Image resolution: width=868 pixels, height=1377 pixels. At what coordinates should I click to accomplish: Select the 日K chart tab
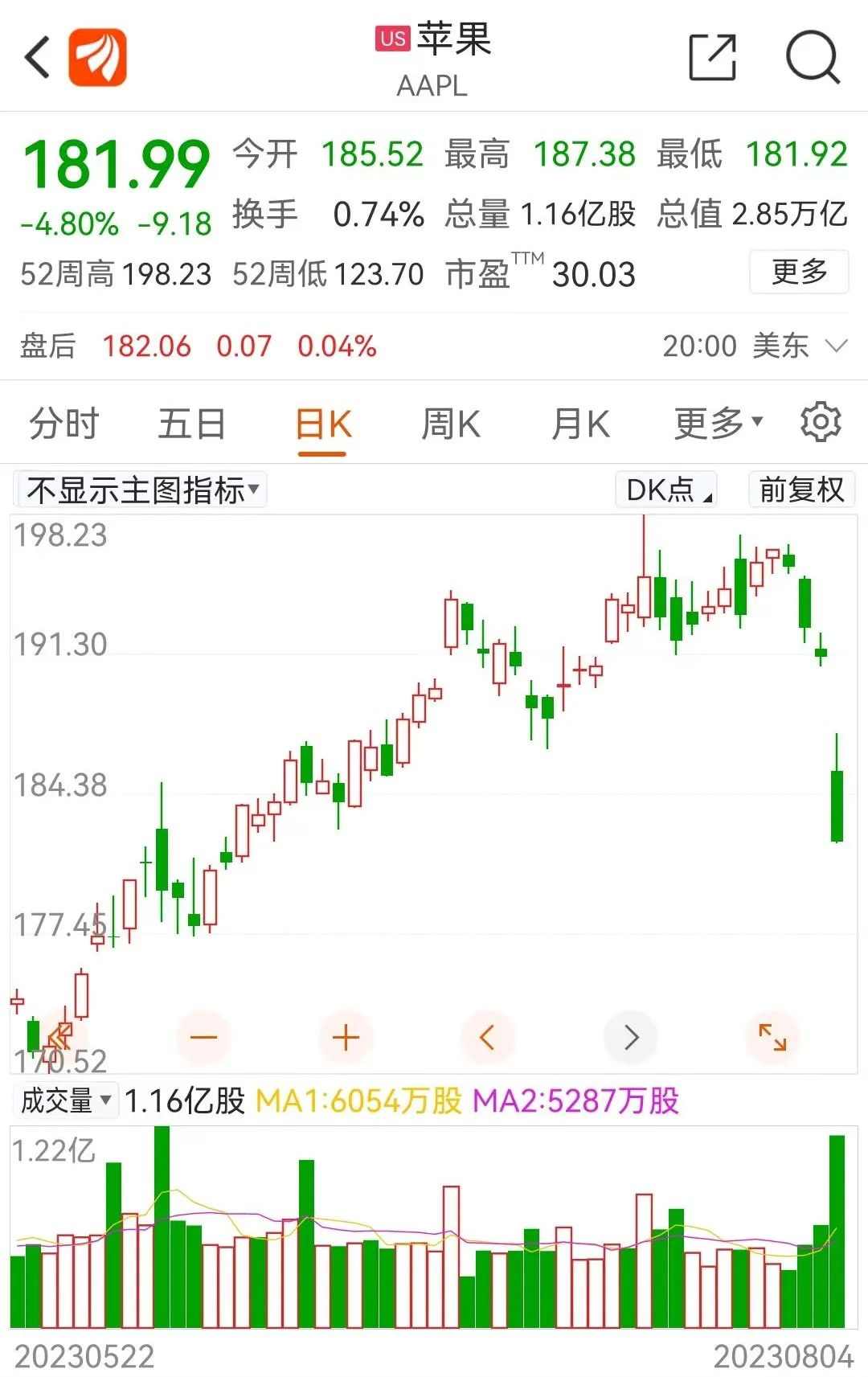click(323, 424)
